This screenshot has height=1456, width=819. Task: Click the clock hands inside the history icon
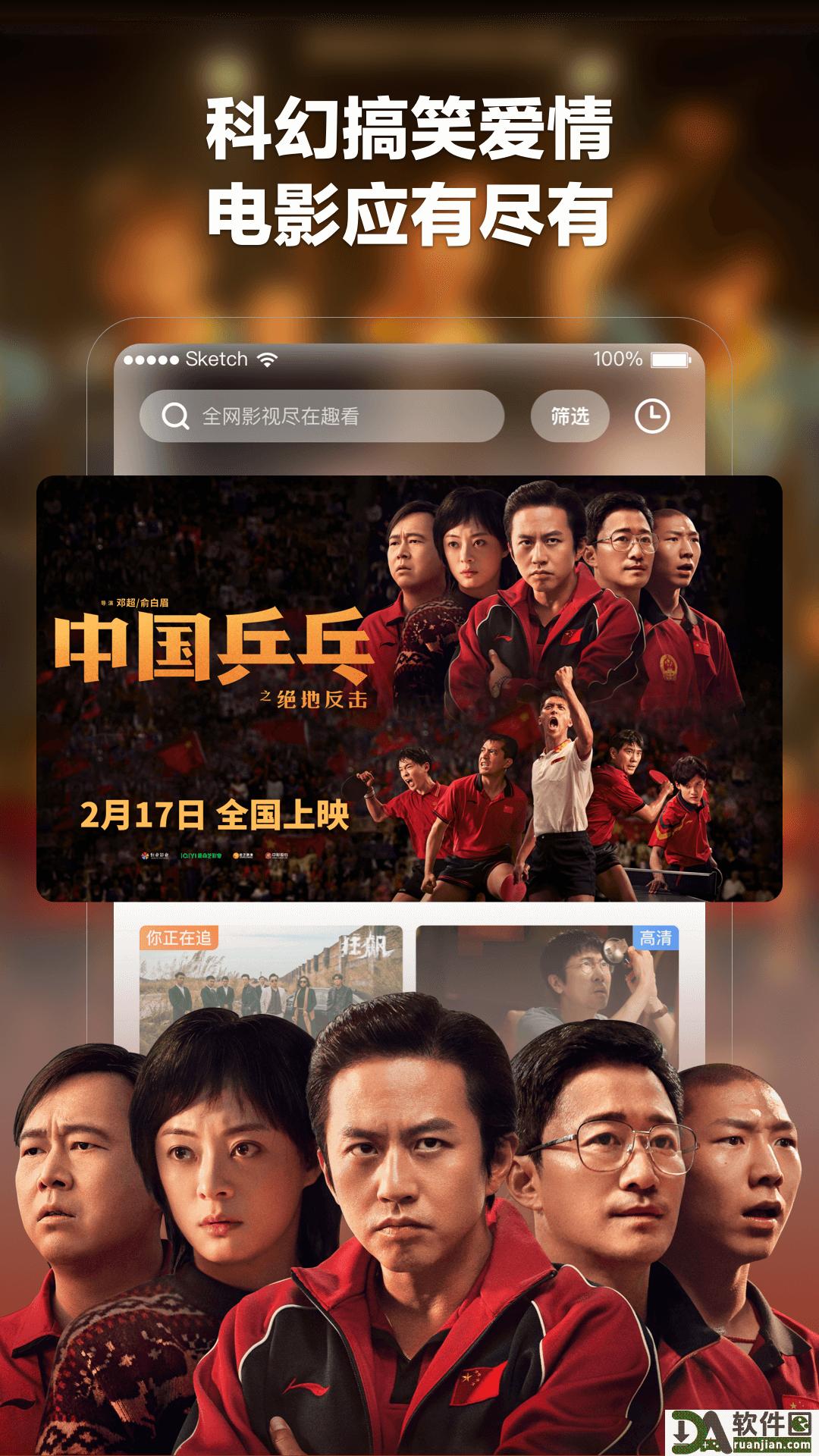(655, 413)
